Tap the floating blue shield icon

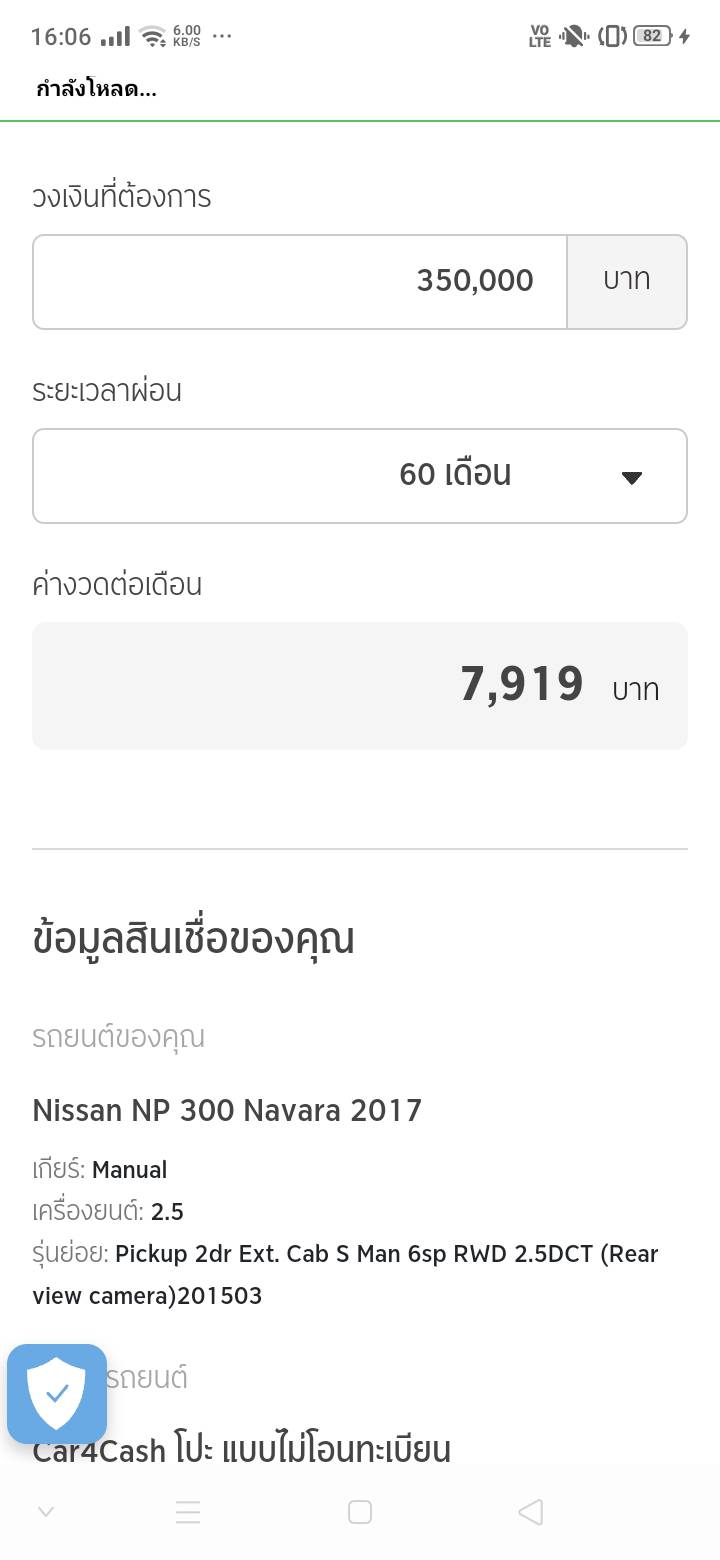[57, 1394]
